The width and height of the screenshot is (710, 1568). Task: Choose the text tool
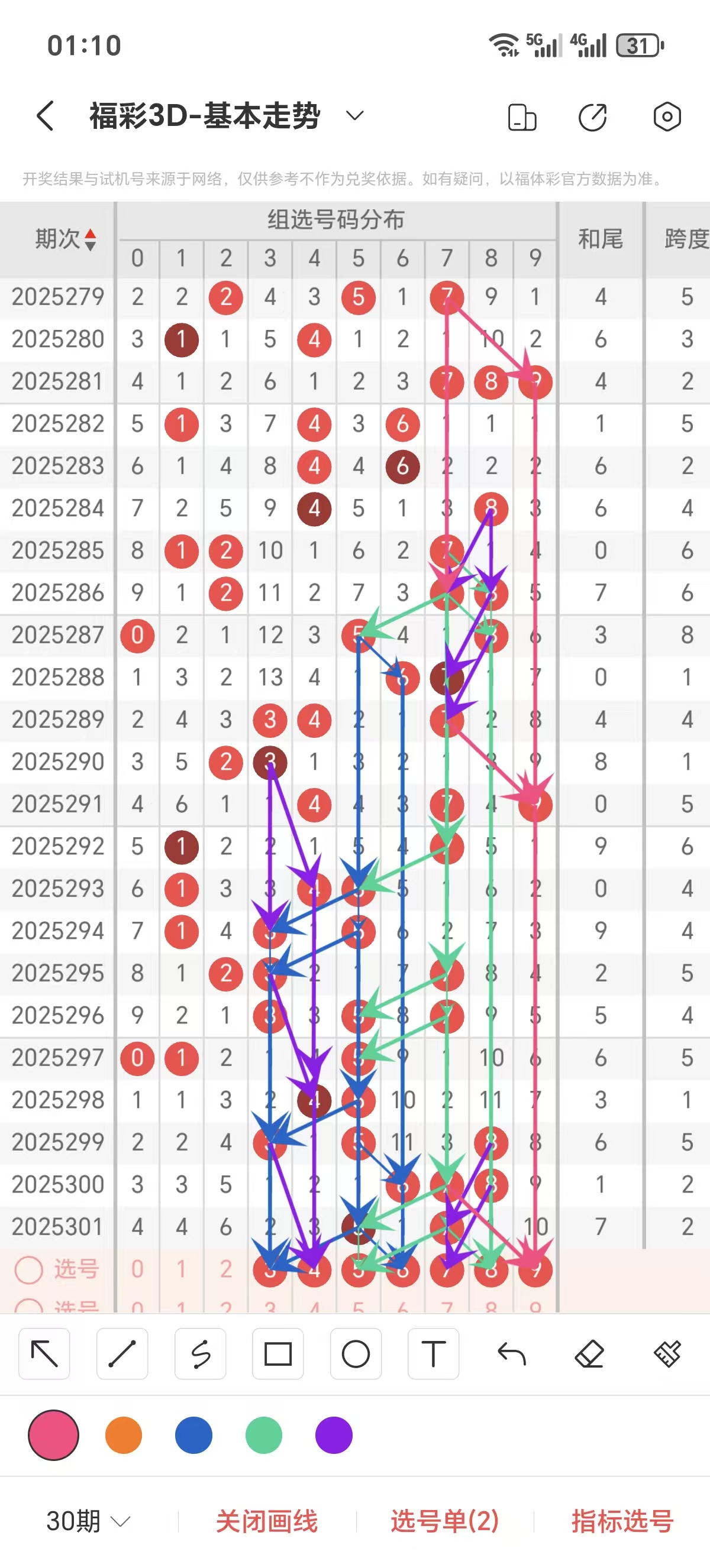tap(434, 1355)
